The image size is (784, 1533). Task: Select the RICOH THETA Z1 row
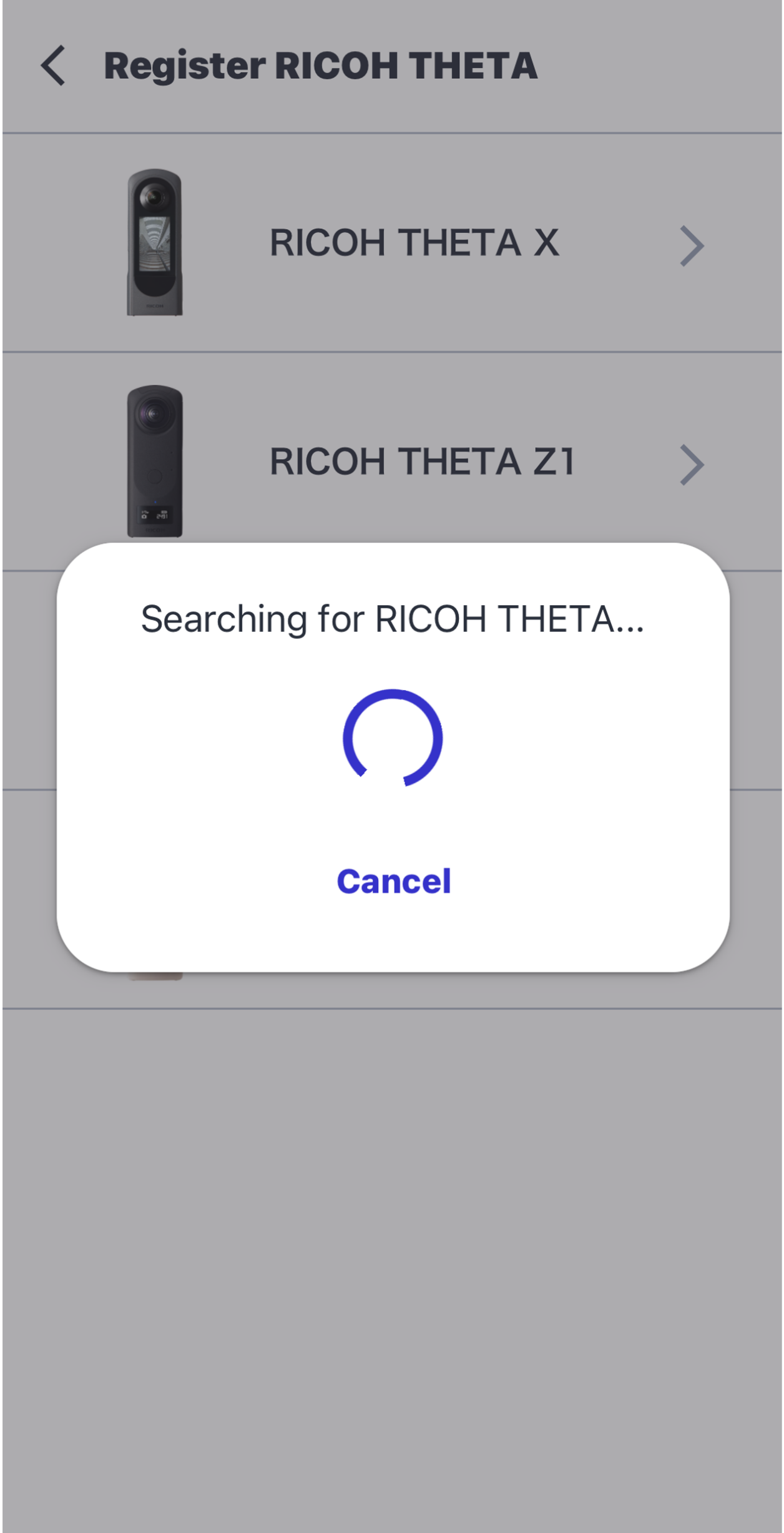(x=392, y=461)
